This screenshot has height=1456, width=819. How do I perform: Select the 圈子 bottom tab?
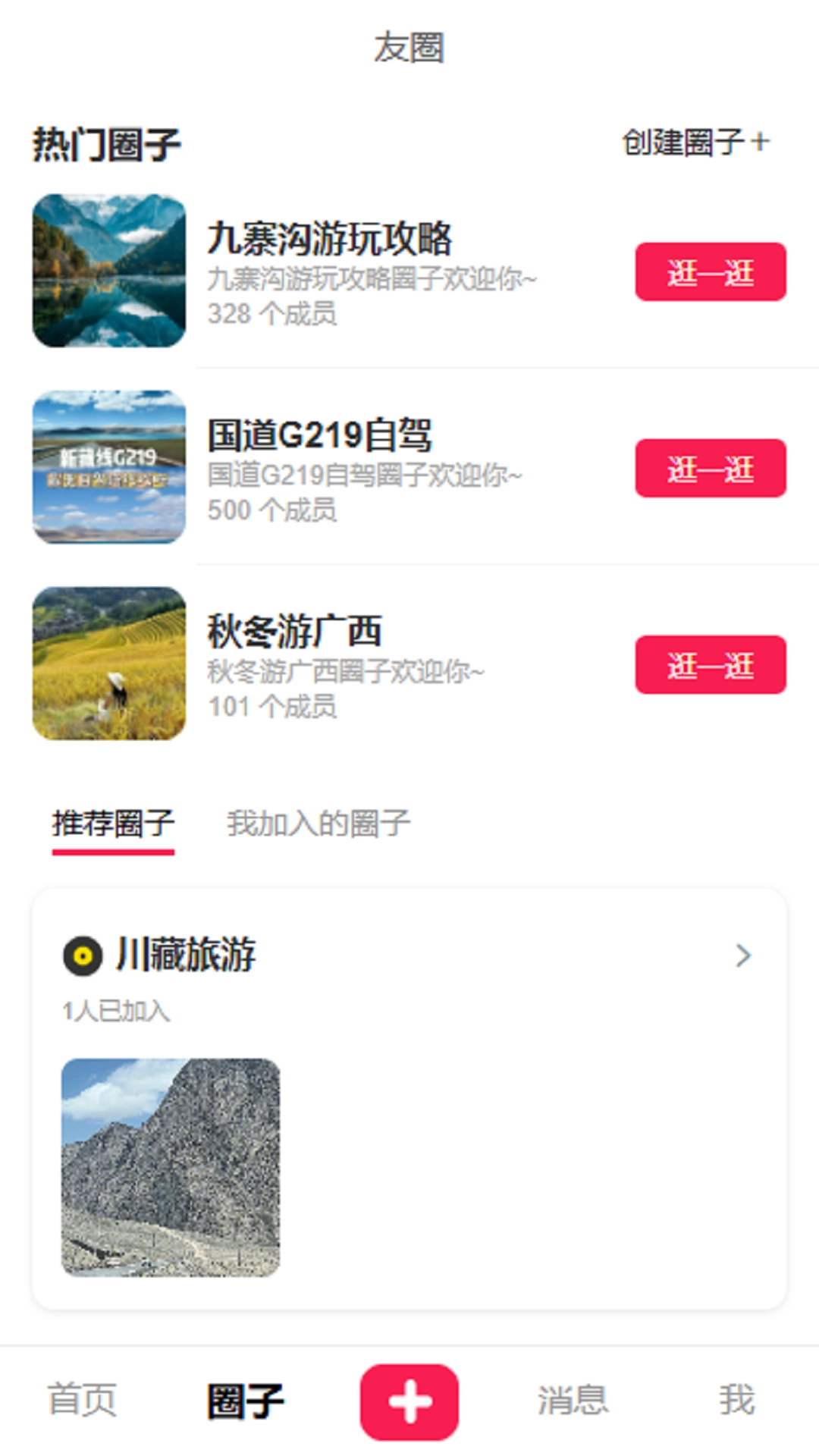(246, 1401)
